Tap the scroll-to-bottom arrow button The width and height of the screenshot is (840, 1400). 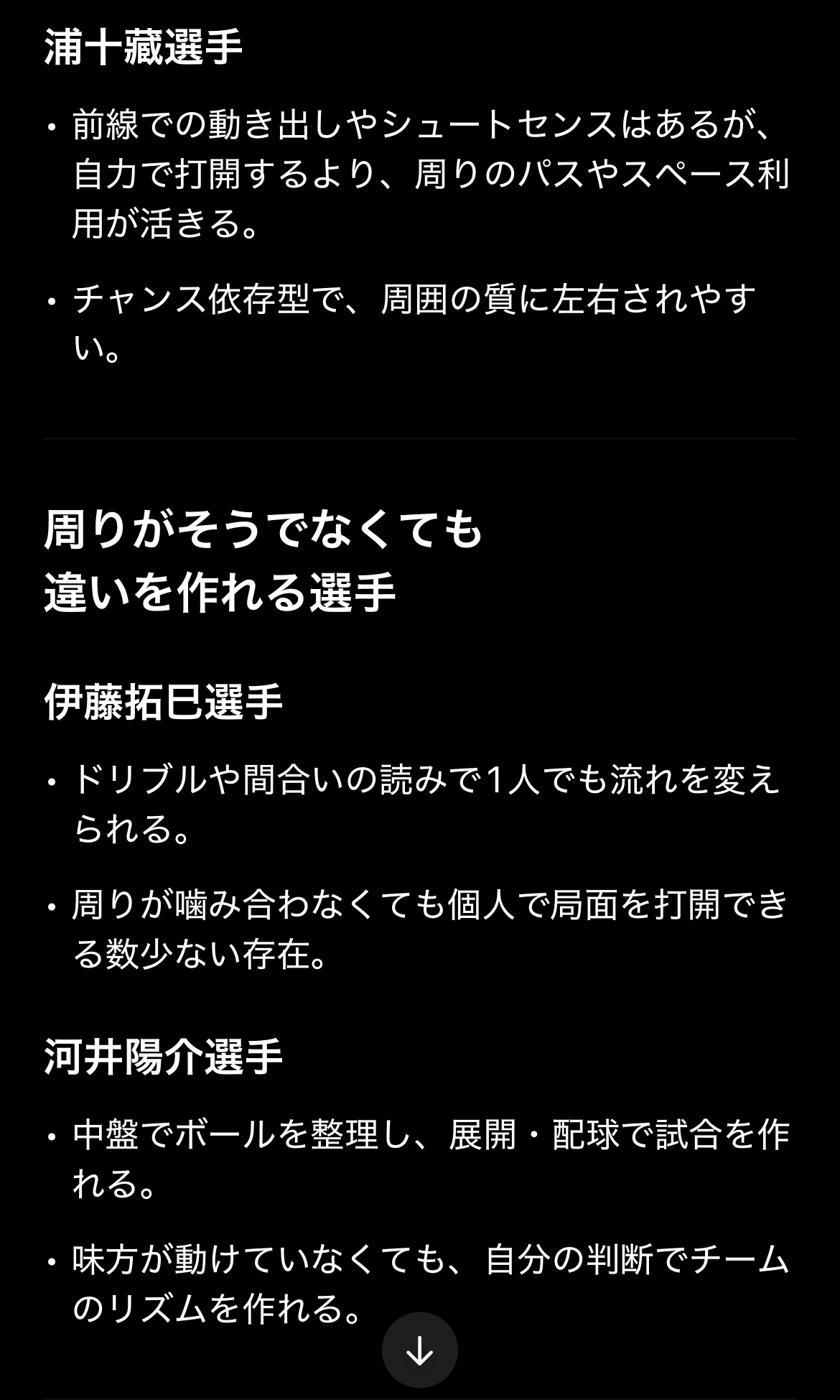420,1353
